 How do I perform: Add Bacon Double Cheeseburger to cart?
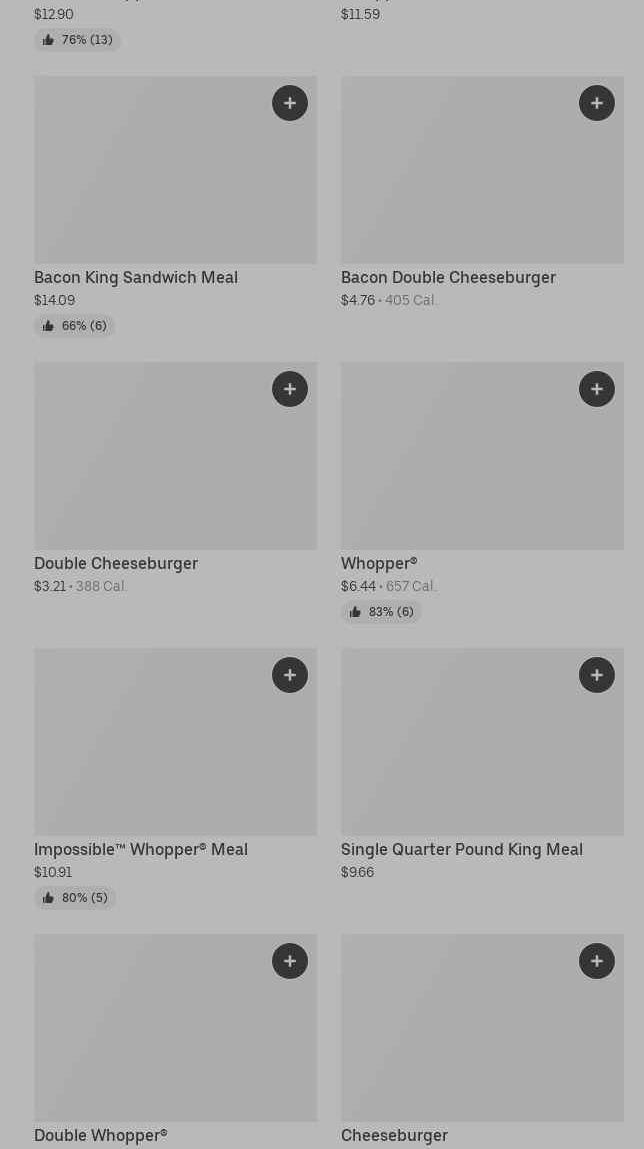597,103
